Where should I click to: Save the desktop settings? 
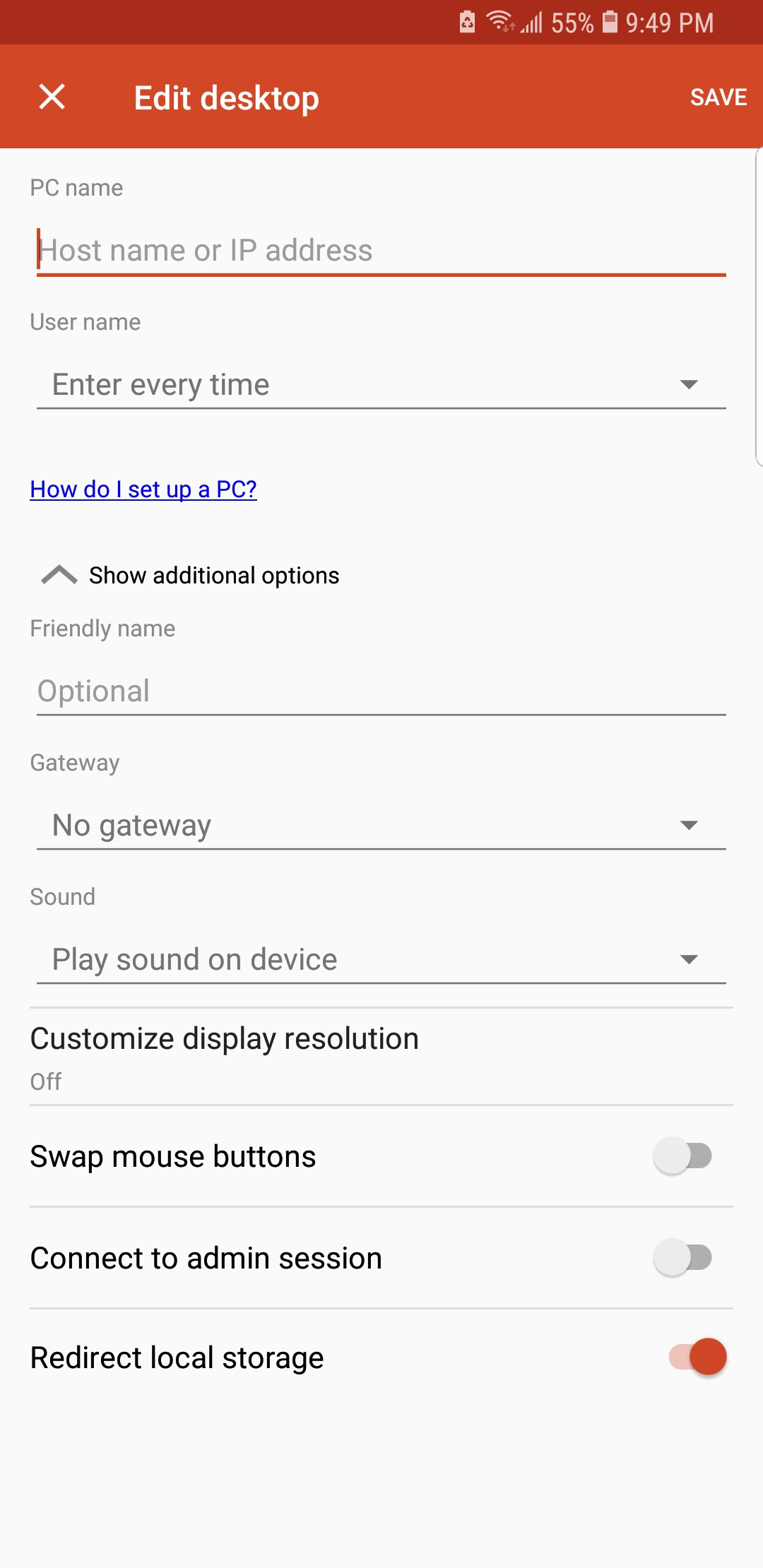tap(718, 97)
